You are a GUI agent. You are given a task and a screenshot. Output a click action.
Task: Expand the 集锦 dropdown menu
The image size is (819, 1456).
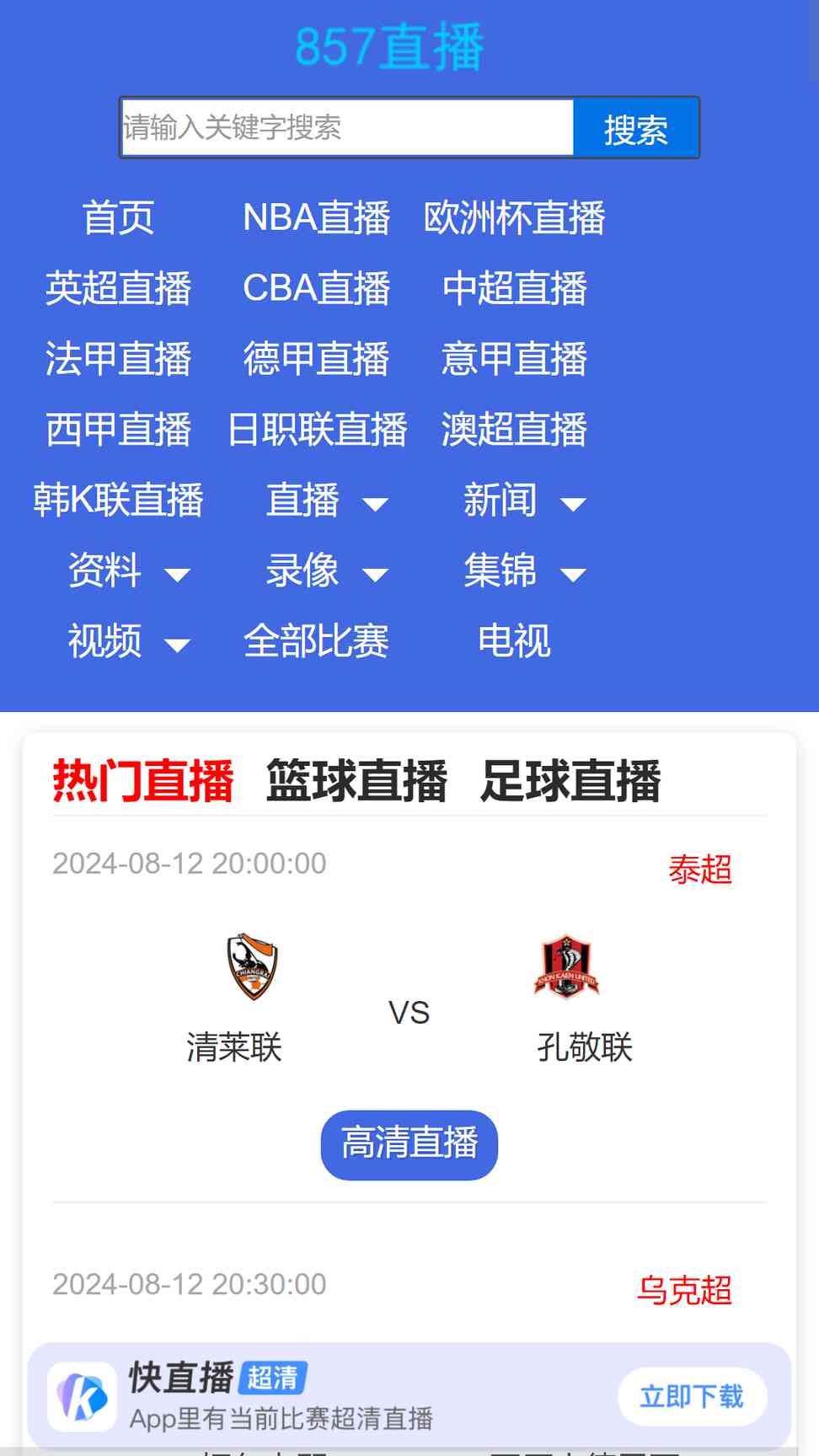525,571
